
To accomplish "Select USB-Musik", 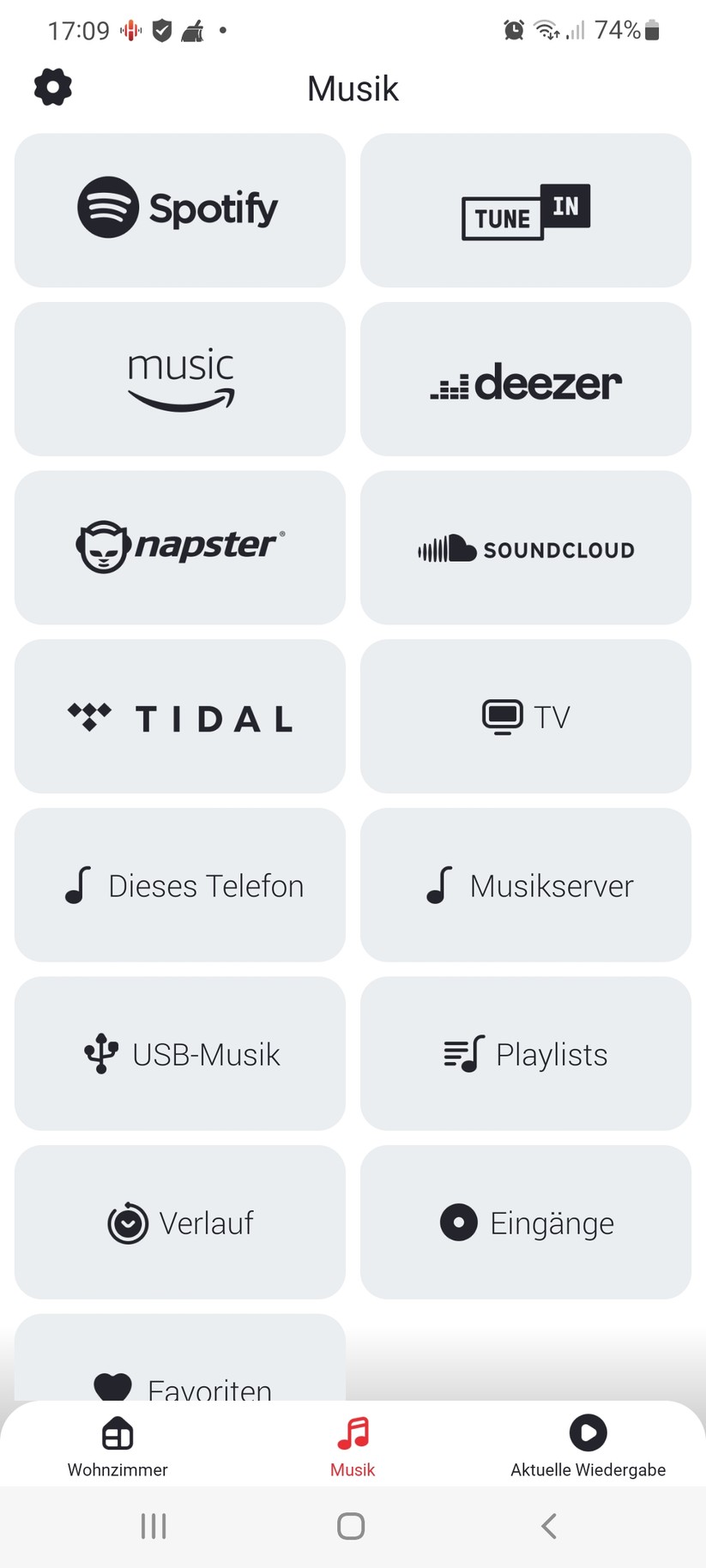I will coord(179,1053).
